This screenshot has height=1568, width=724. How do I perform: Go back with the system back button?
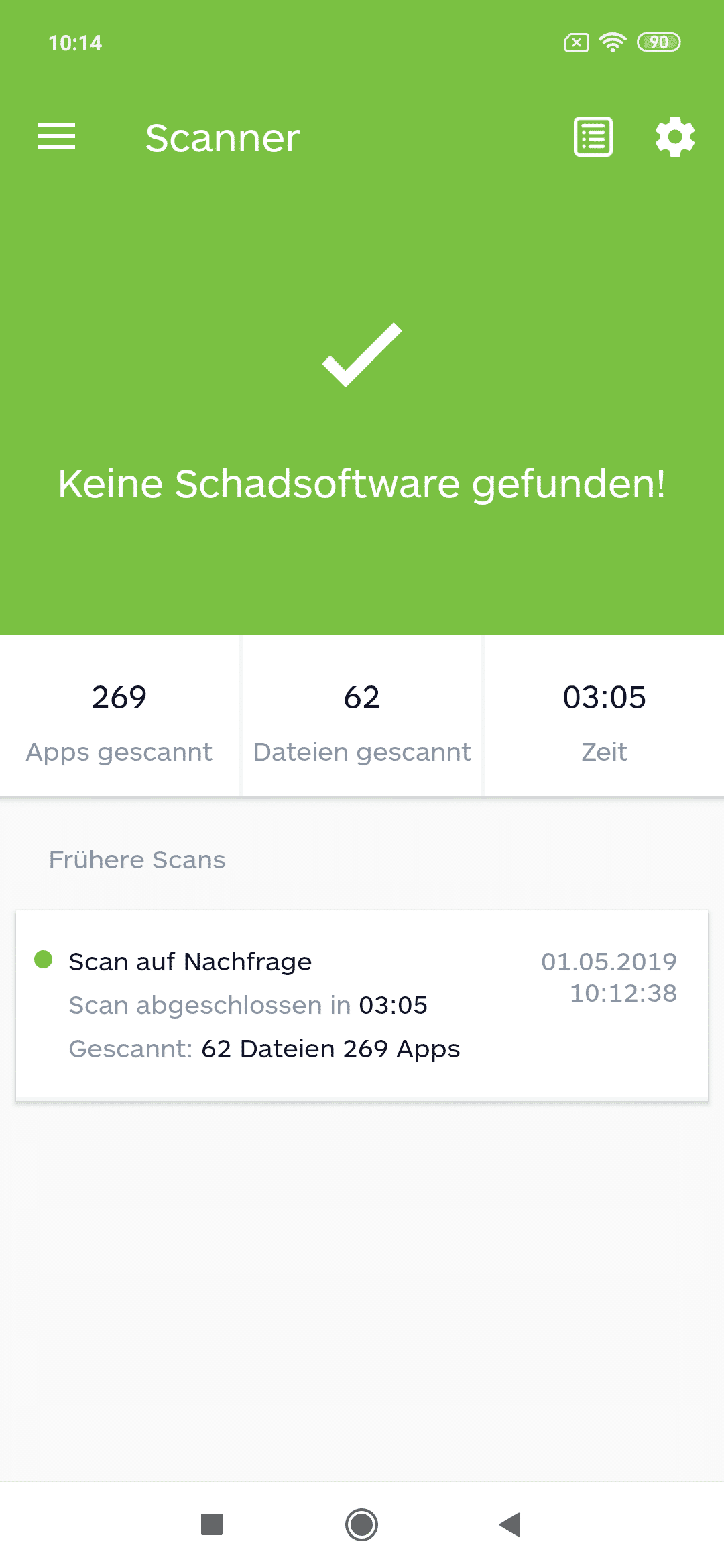pos(510,1524)
